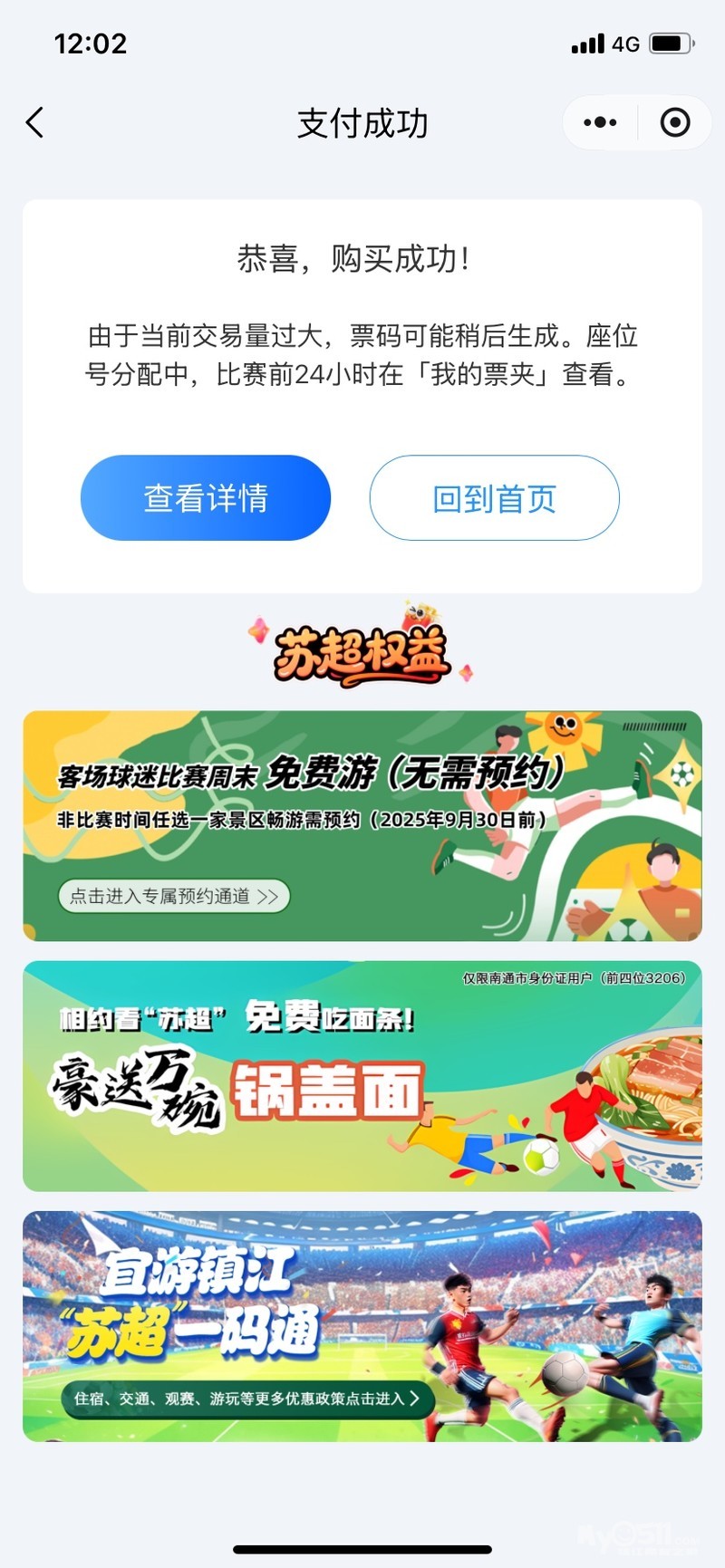Screen dimensions: 725x1568
Task: Open the 宜游镇江 苏超一码通 banner
Action: point(362,1325)
